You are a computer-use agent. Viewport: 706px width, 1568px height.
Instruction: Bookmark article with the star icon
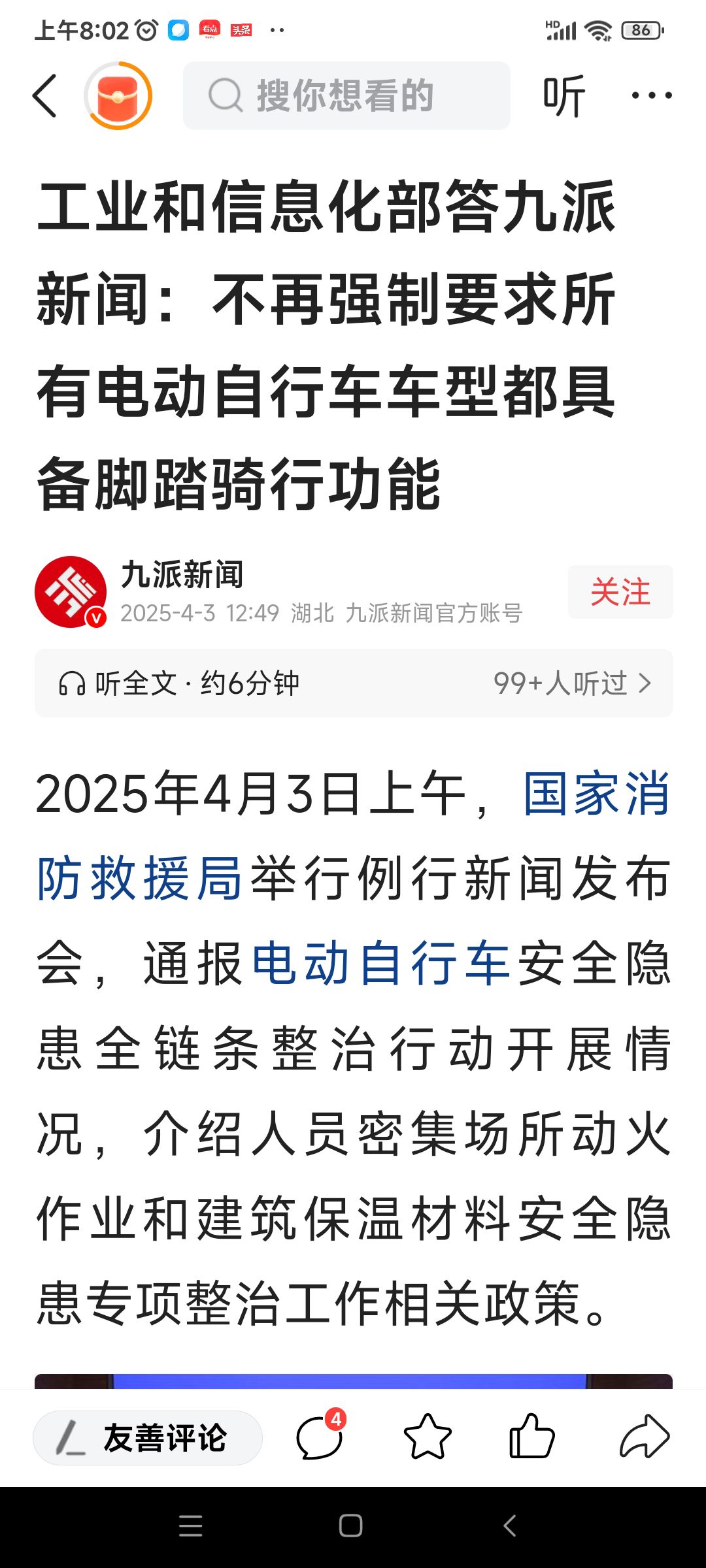[428, 1436]
